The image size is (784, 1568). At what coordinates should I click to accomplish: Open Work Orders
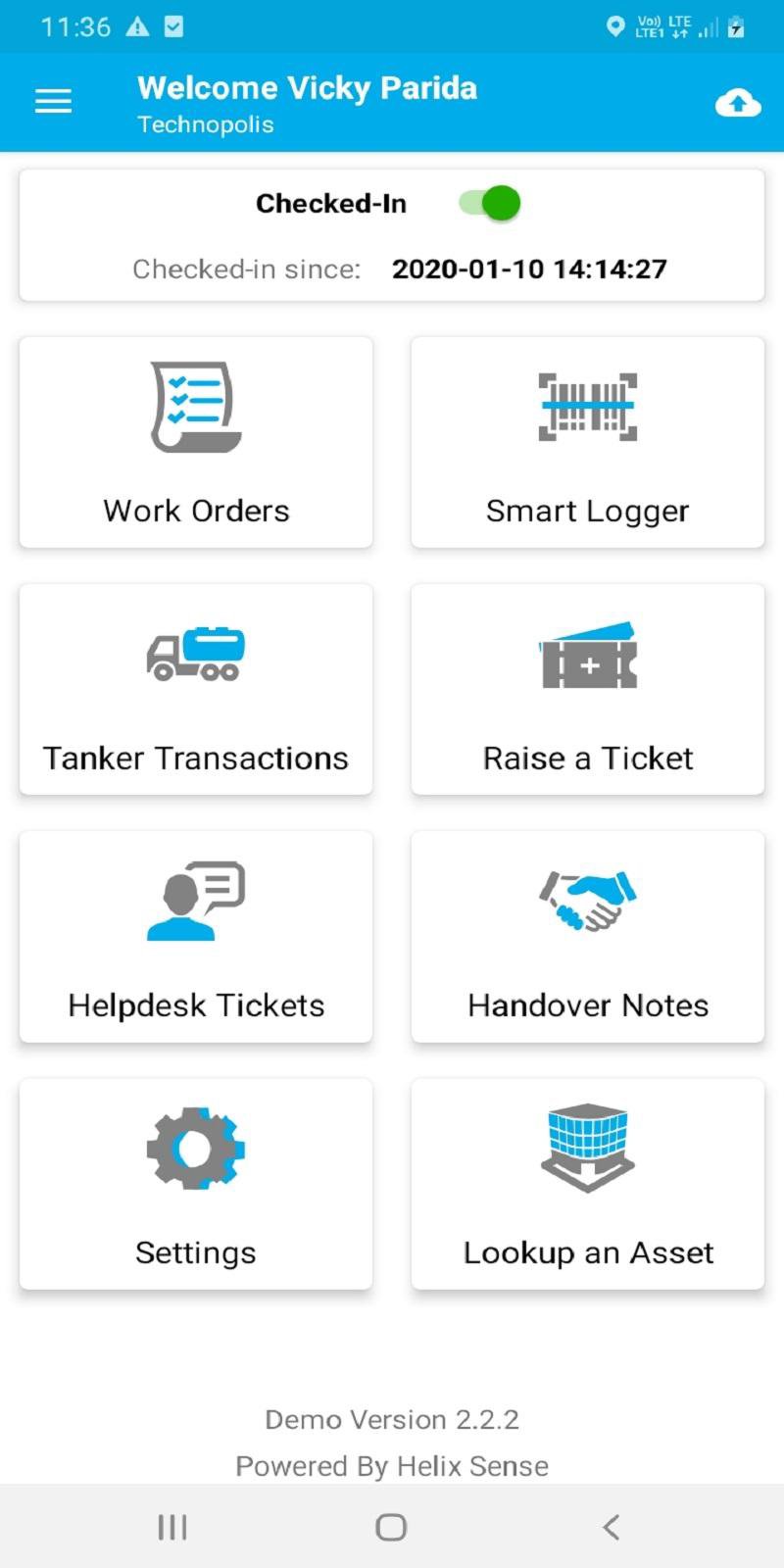point(196,442)
